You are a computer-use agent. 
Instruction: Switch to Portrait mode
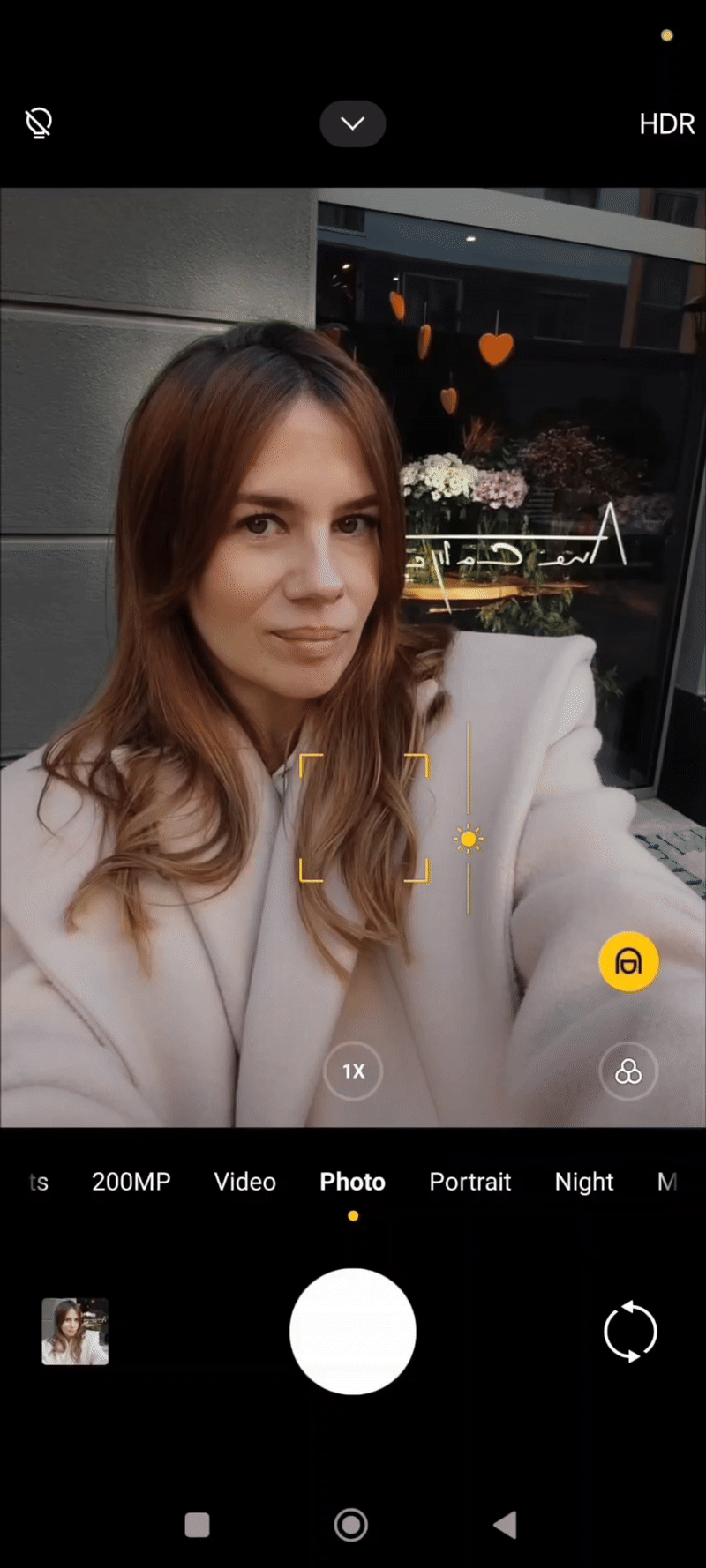[x=470, y=1182]
